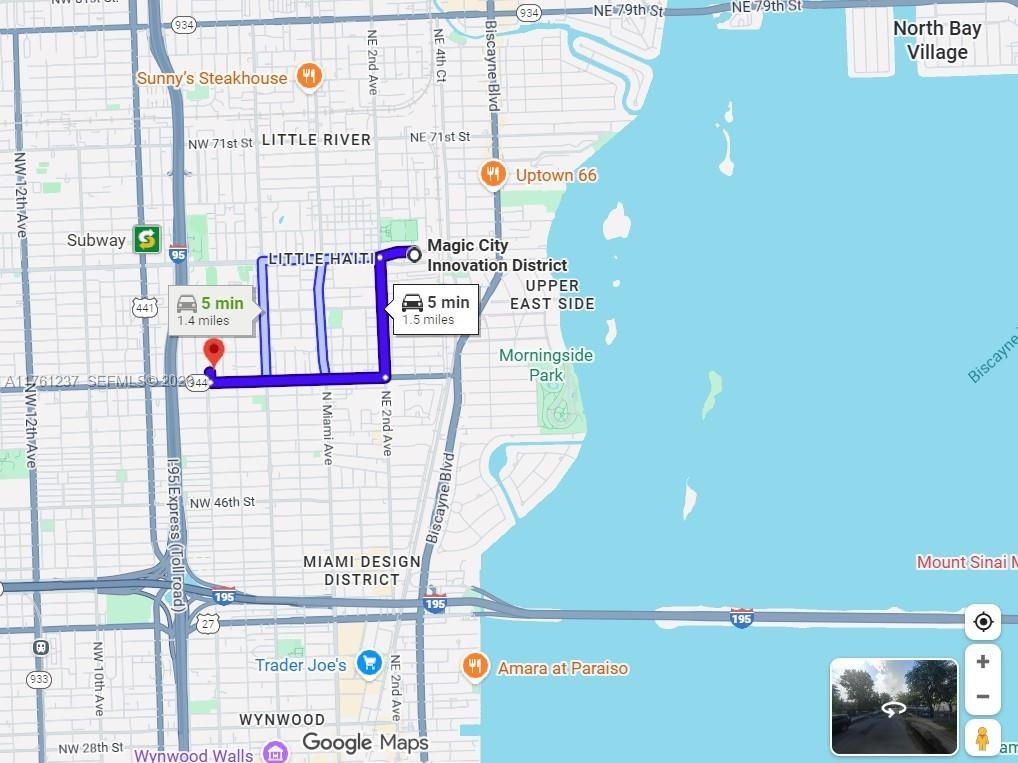Open the Subway place marker
The width and height of the screenshot is (1018, 763).
point(148,239)
